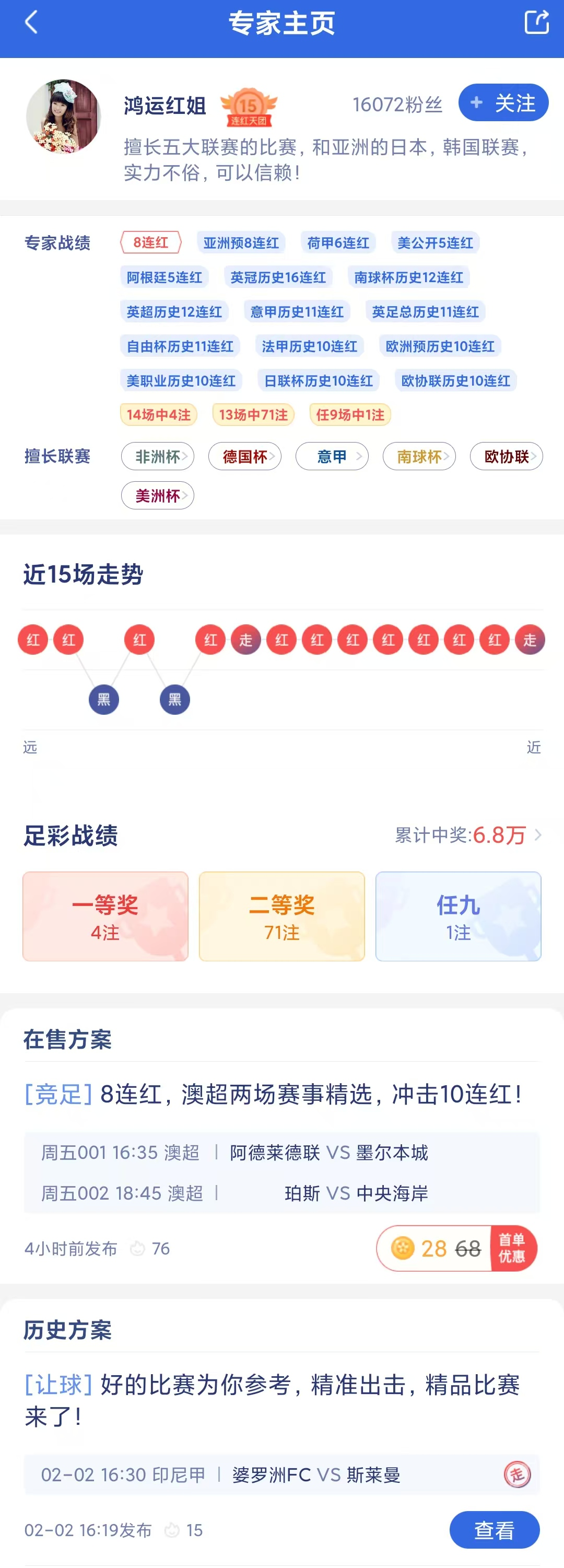Open the 任九 1注 card
564x1568 pixels.
(458, 916)
